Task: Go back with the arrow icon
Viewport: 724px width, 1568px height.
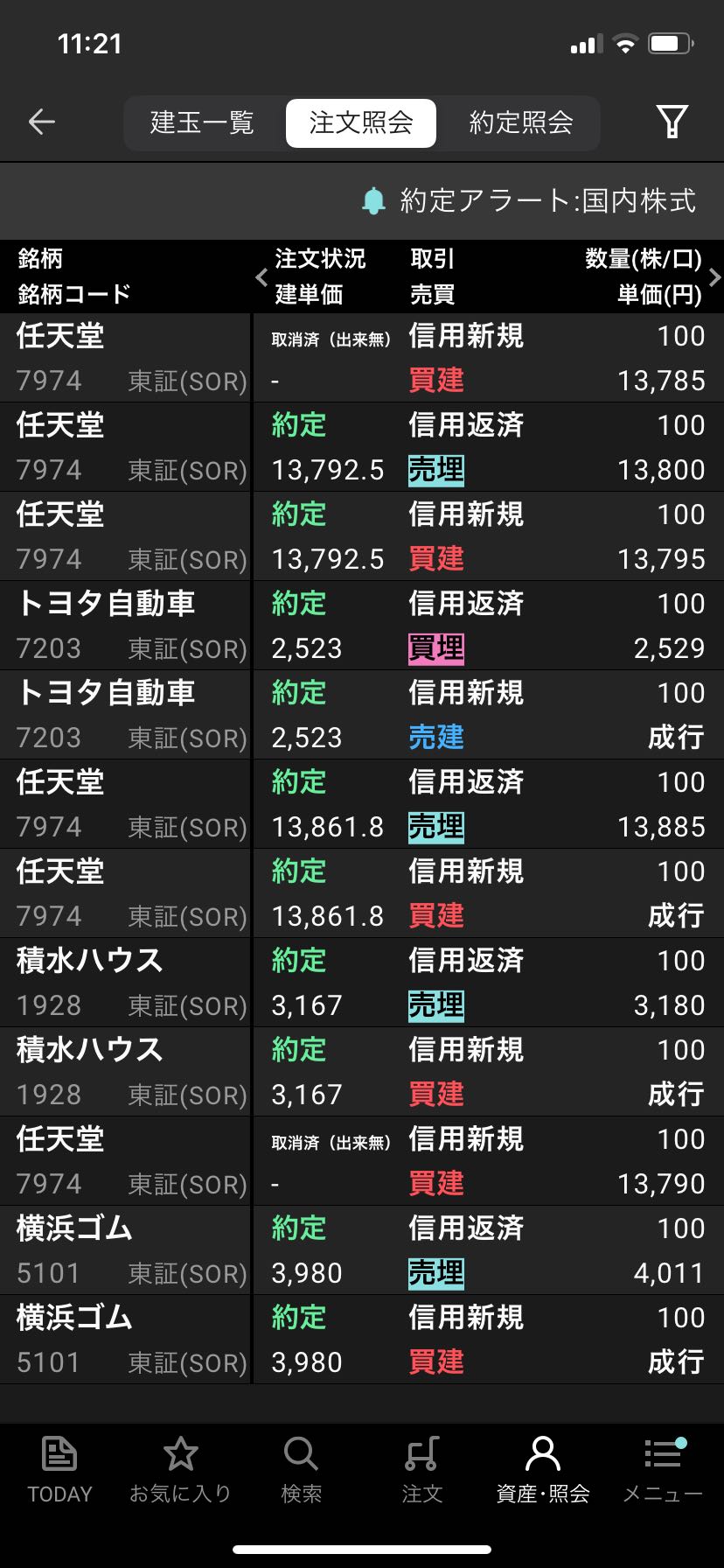Action: click(42, 122)
